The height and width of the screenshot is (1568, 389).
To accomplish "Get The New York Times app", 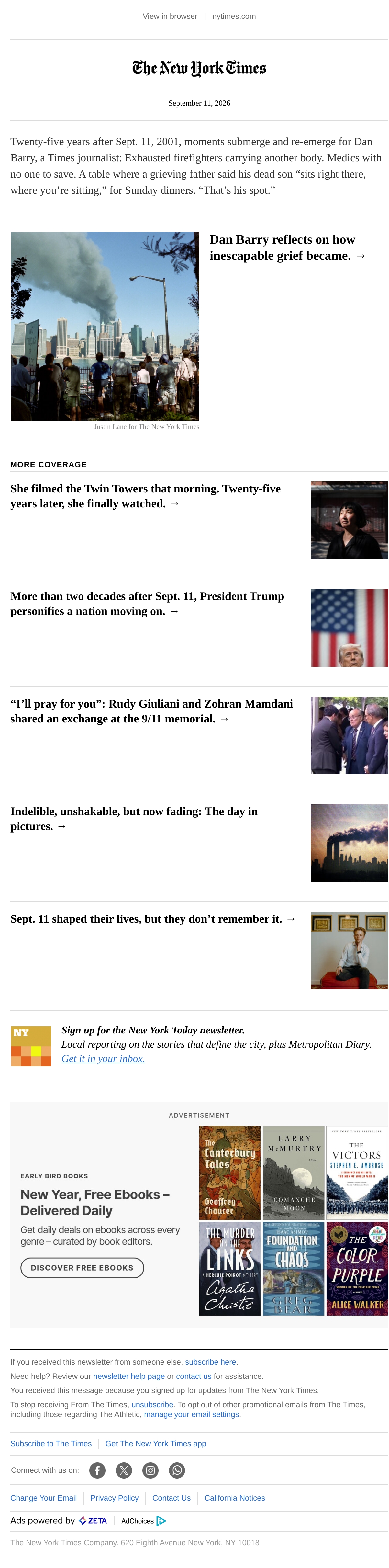I will [156, 1444].
